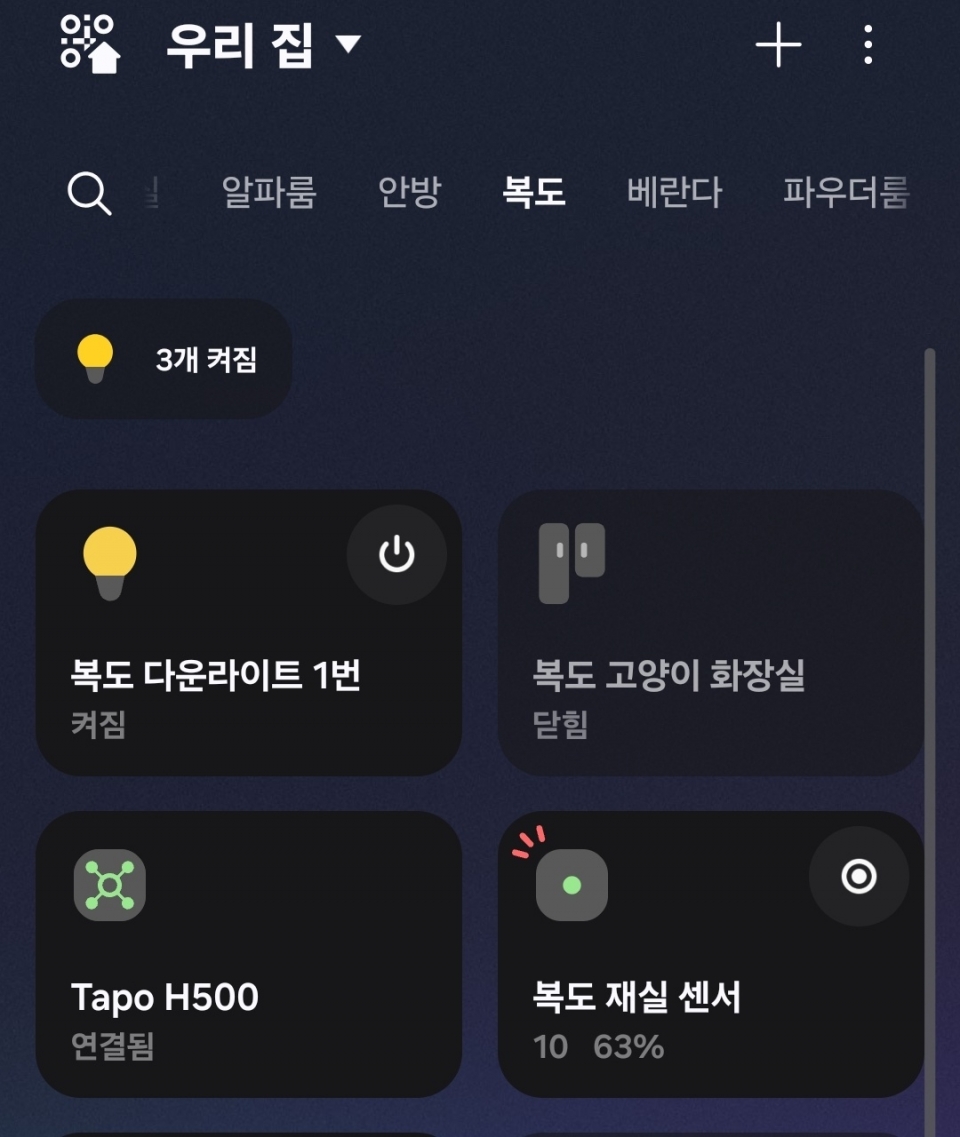
Task: Search rooms with the magnifier icon
Action: (x=89, y=192)
